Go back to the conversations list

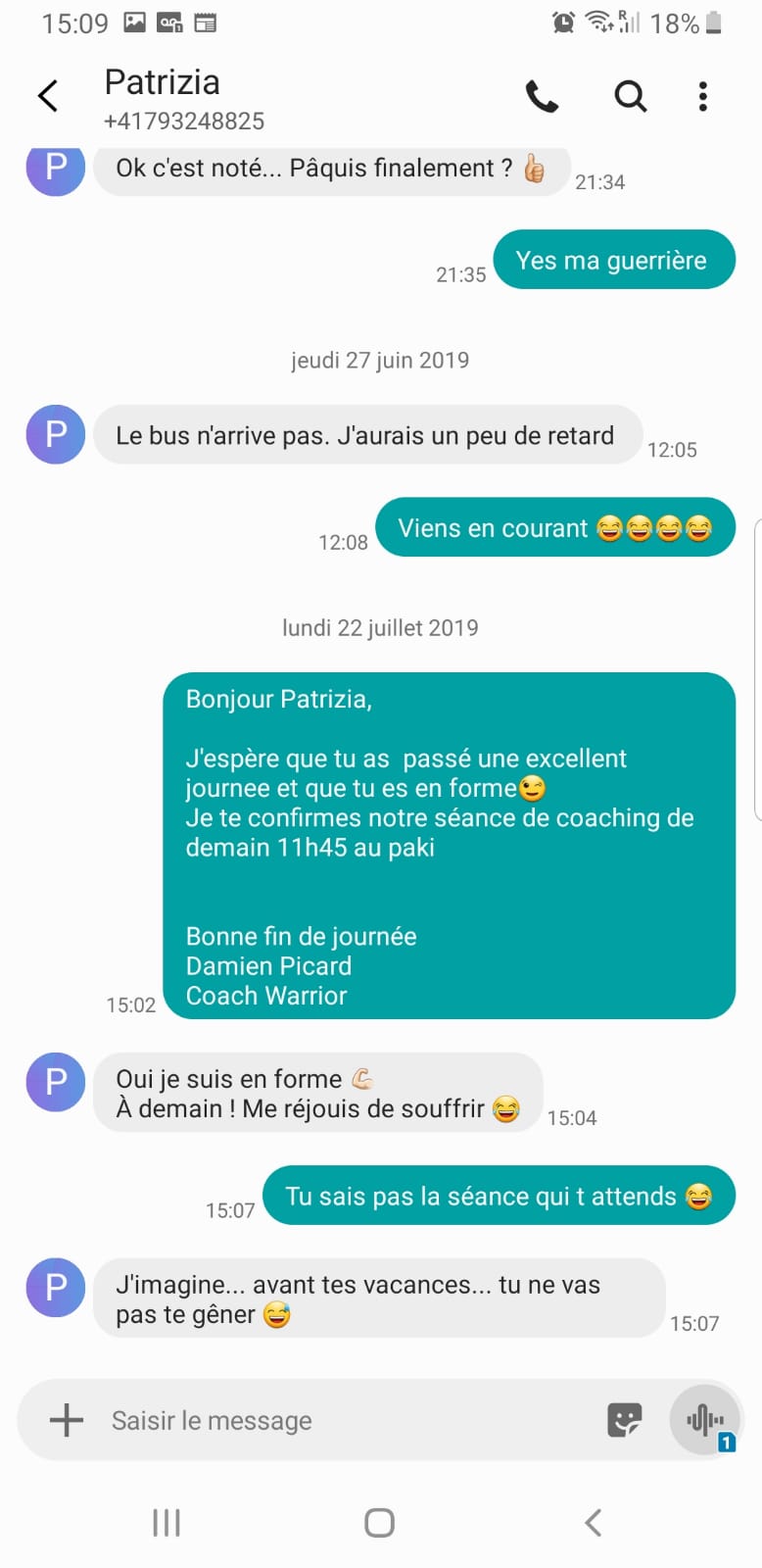tap(48, 96)
